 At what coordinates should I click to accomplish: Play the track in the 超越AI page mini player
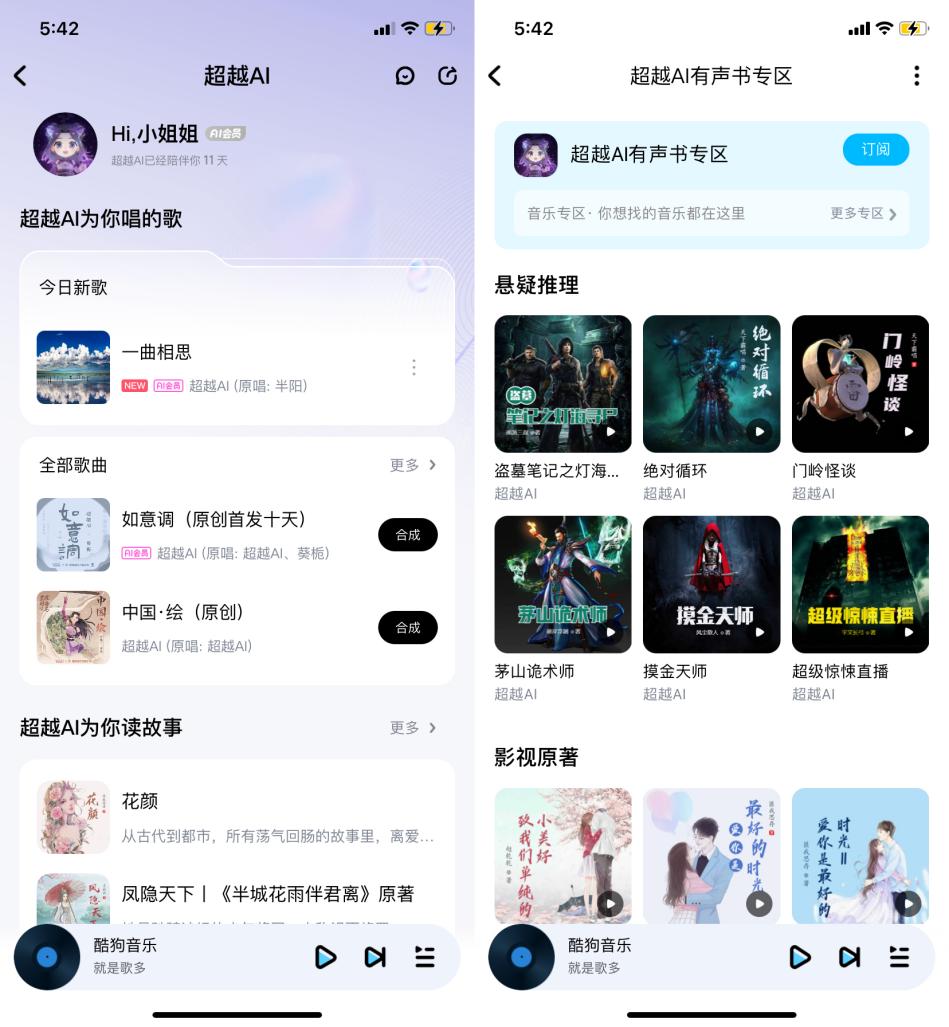(325, 957)
